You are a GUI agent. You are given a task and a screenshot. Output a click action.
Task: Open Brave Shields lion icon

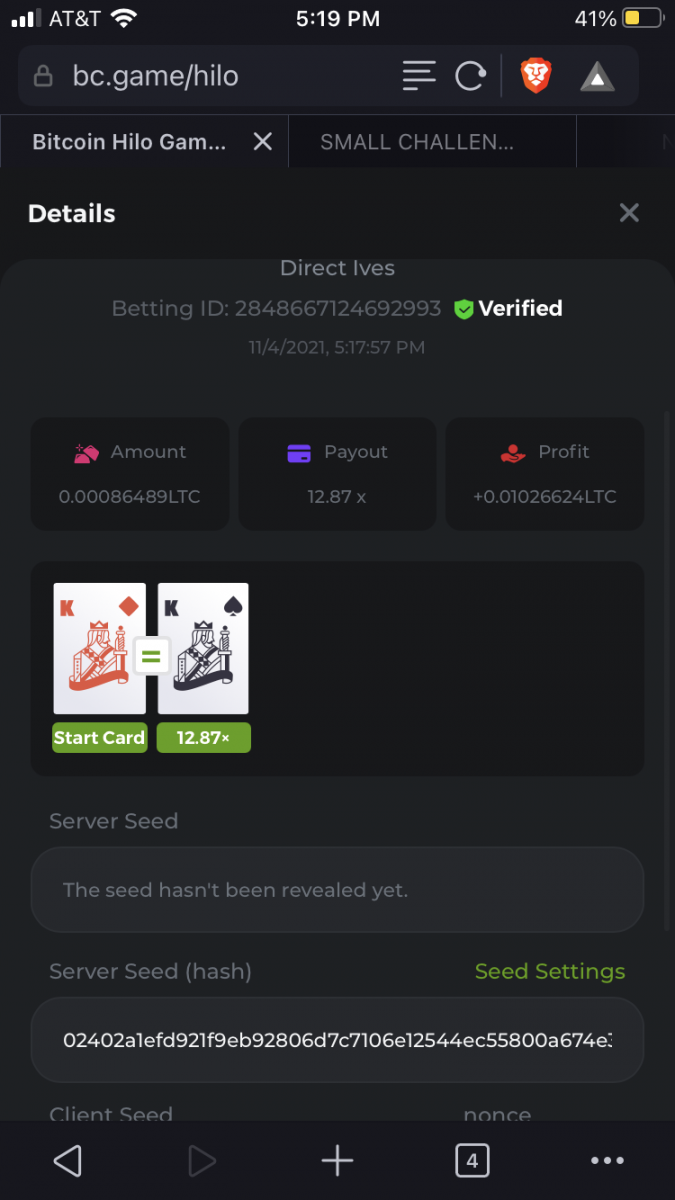(x=536, y=76)
